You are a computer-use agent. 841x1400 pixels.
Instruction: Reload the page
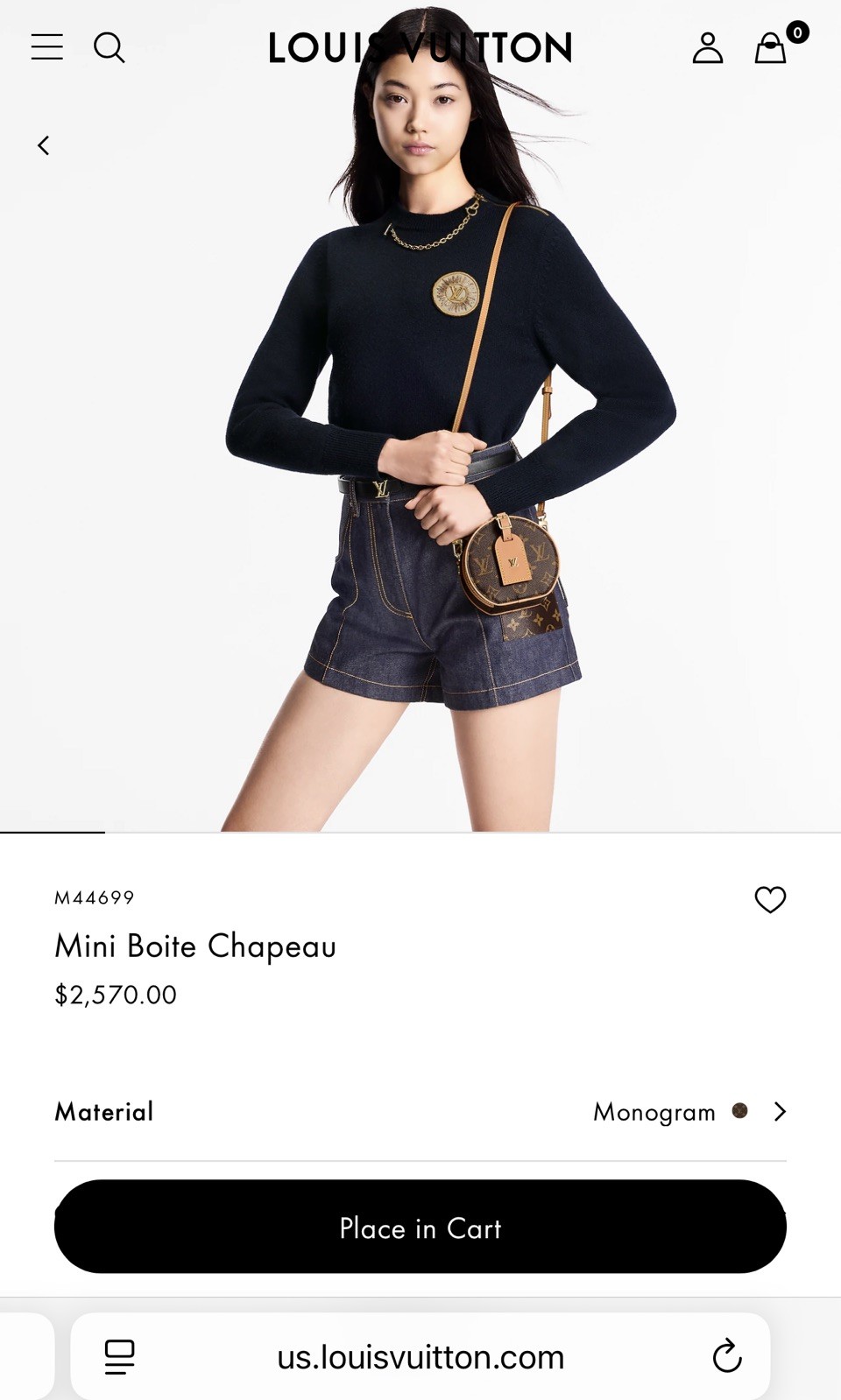click(727, 1357)
